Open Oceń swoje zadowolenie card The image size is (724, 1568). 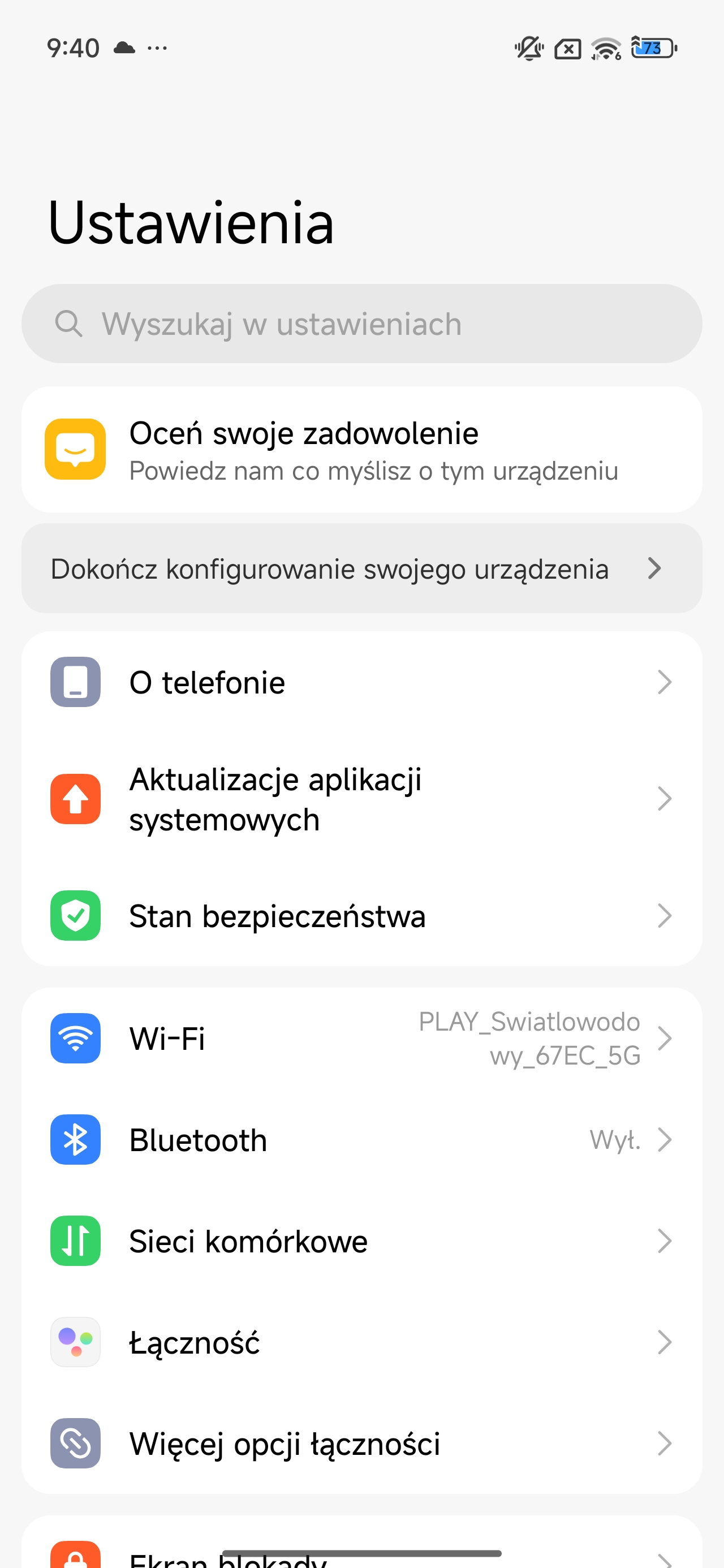(361, 450)
